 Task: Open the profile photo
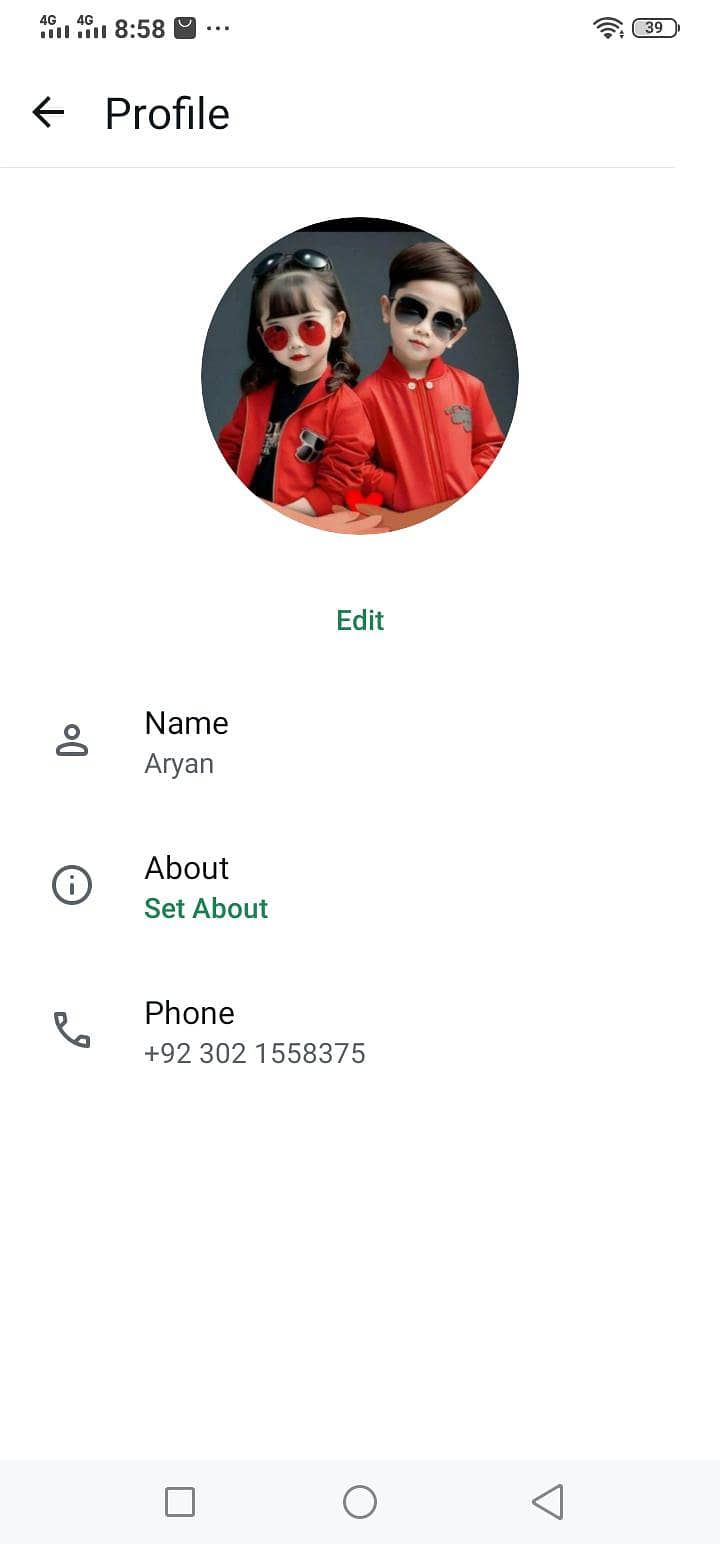coord(360,376)
